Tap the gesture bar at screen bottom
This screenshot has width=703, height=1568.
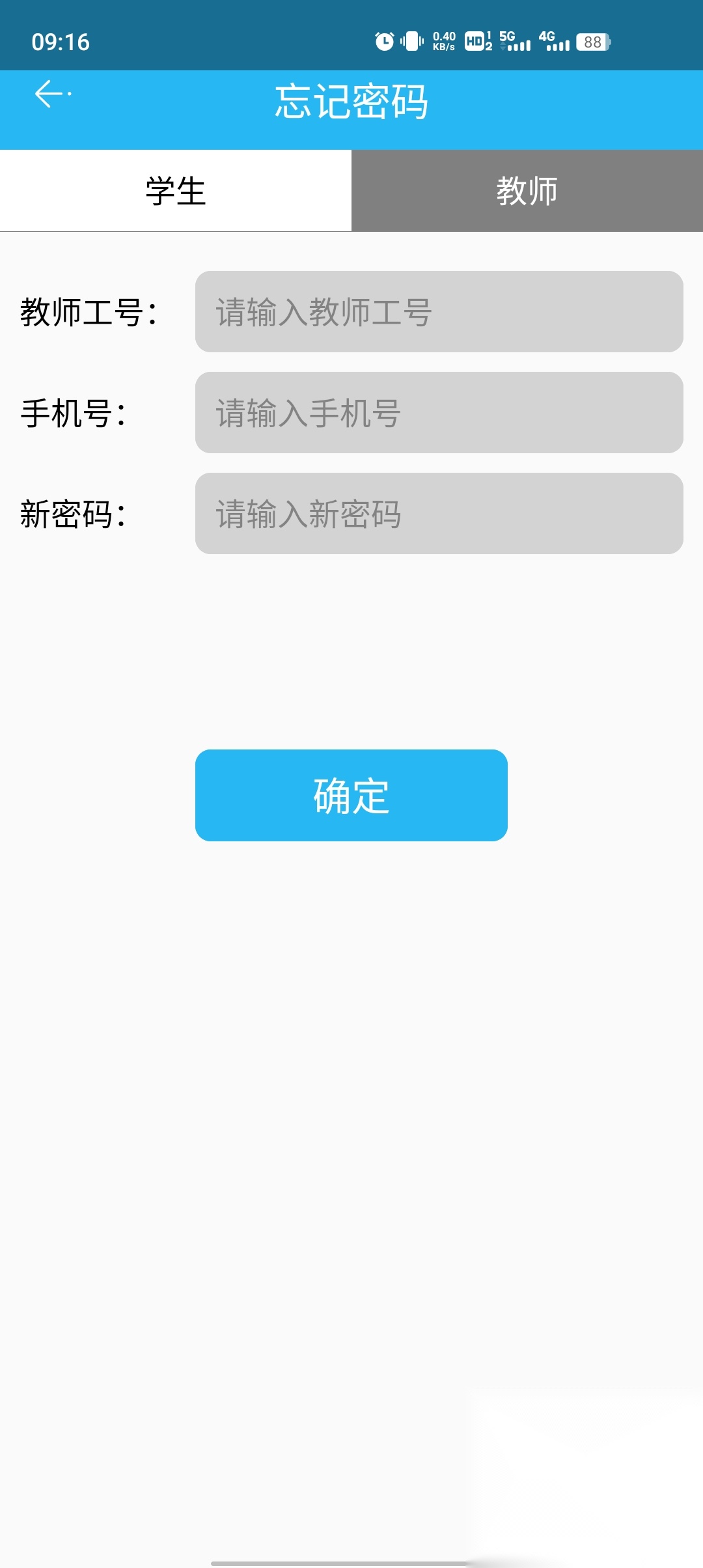351,1561
